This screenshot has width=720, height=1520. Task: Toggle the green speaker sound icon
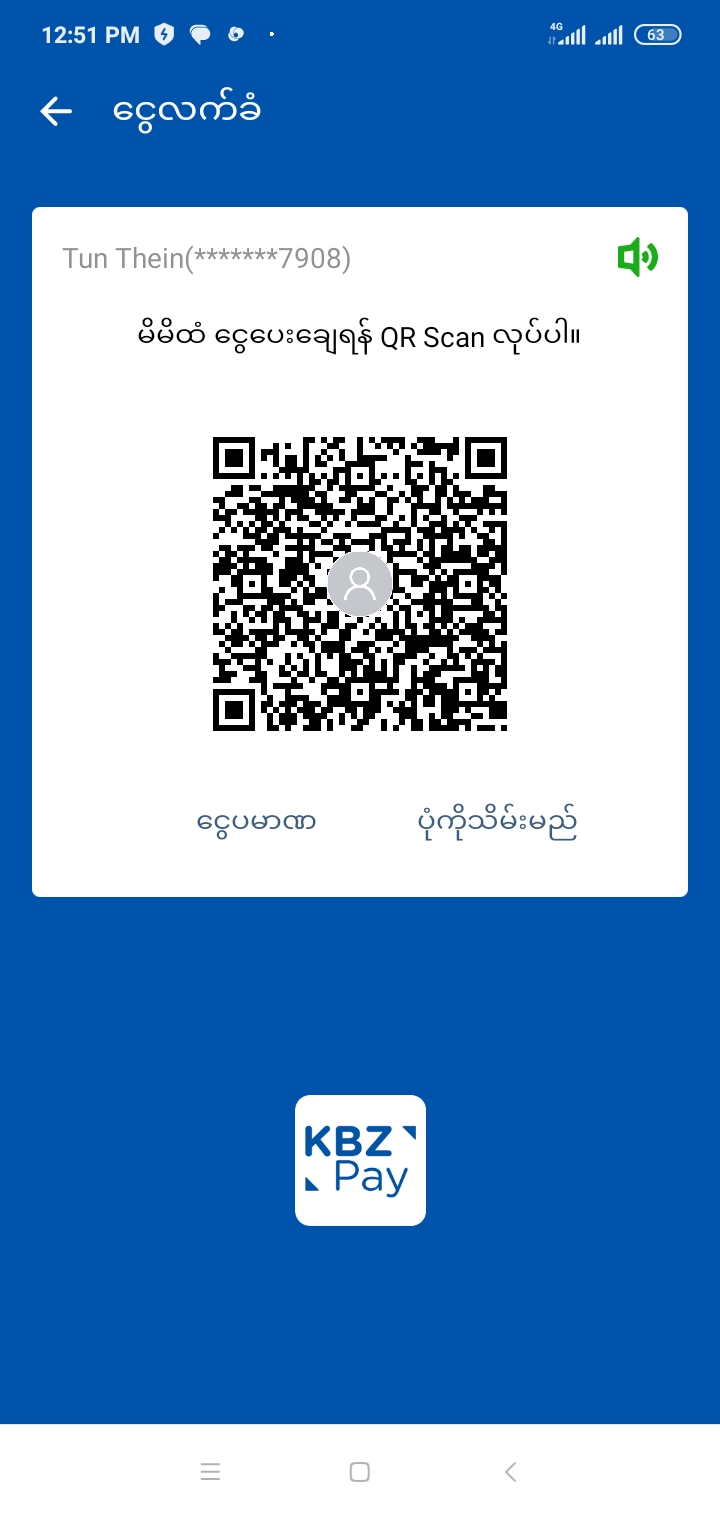point(637,258)
